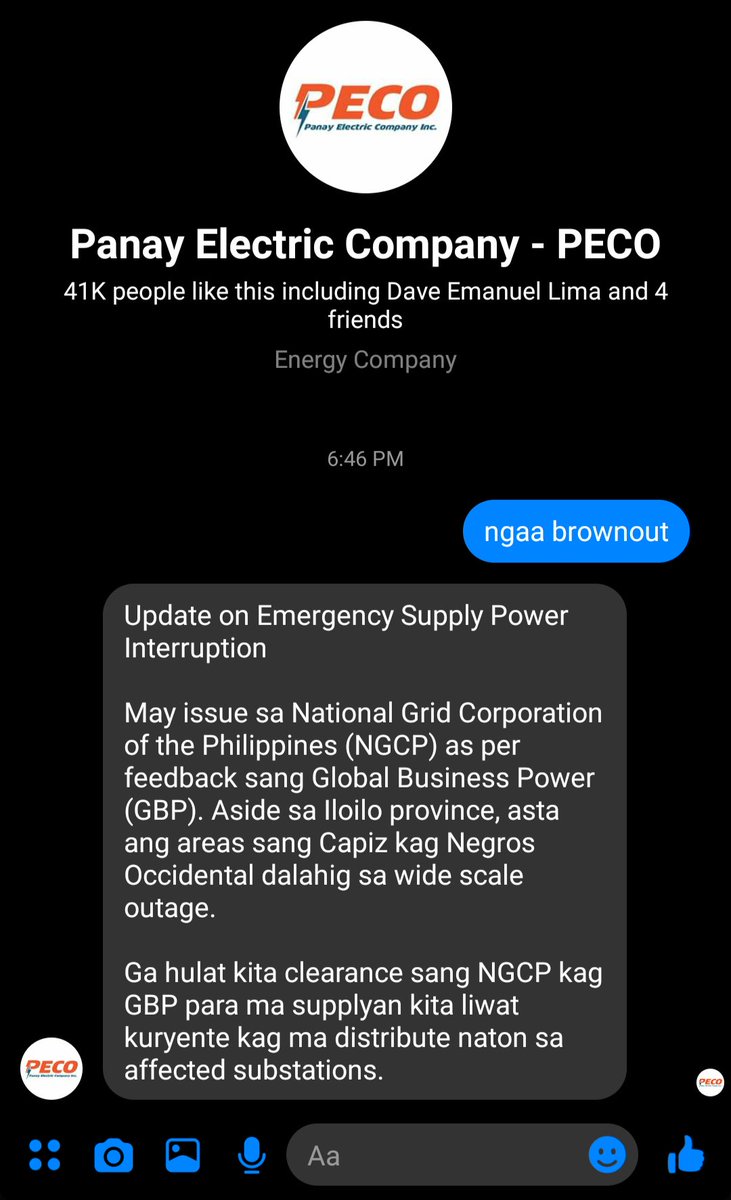The height and width of the screenshot is (1200, 731).
Task: Open the emoji picker smiley
Action: (607, 1156)
